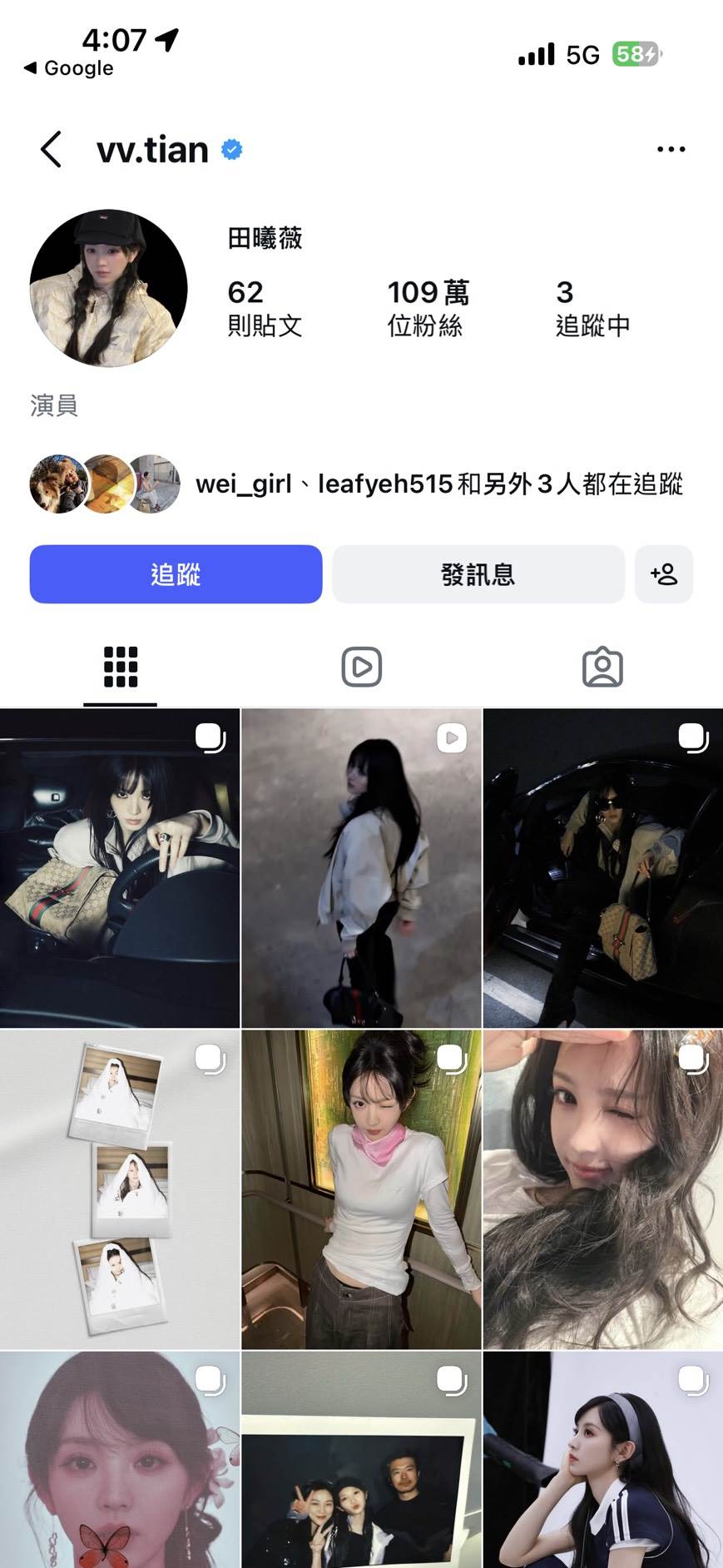Image resolution: width=723 pixels, height=1568 pixels.
Task: Open the winking close-up selfie post
Action: click(603, 1189)
